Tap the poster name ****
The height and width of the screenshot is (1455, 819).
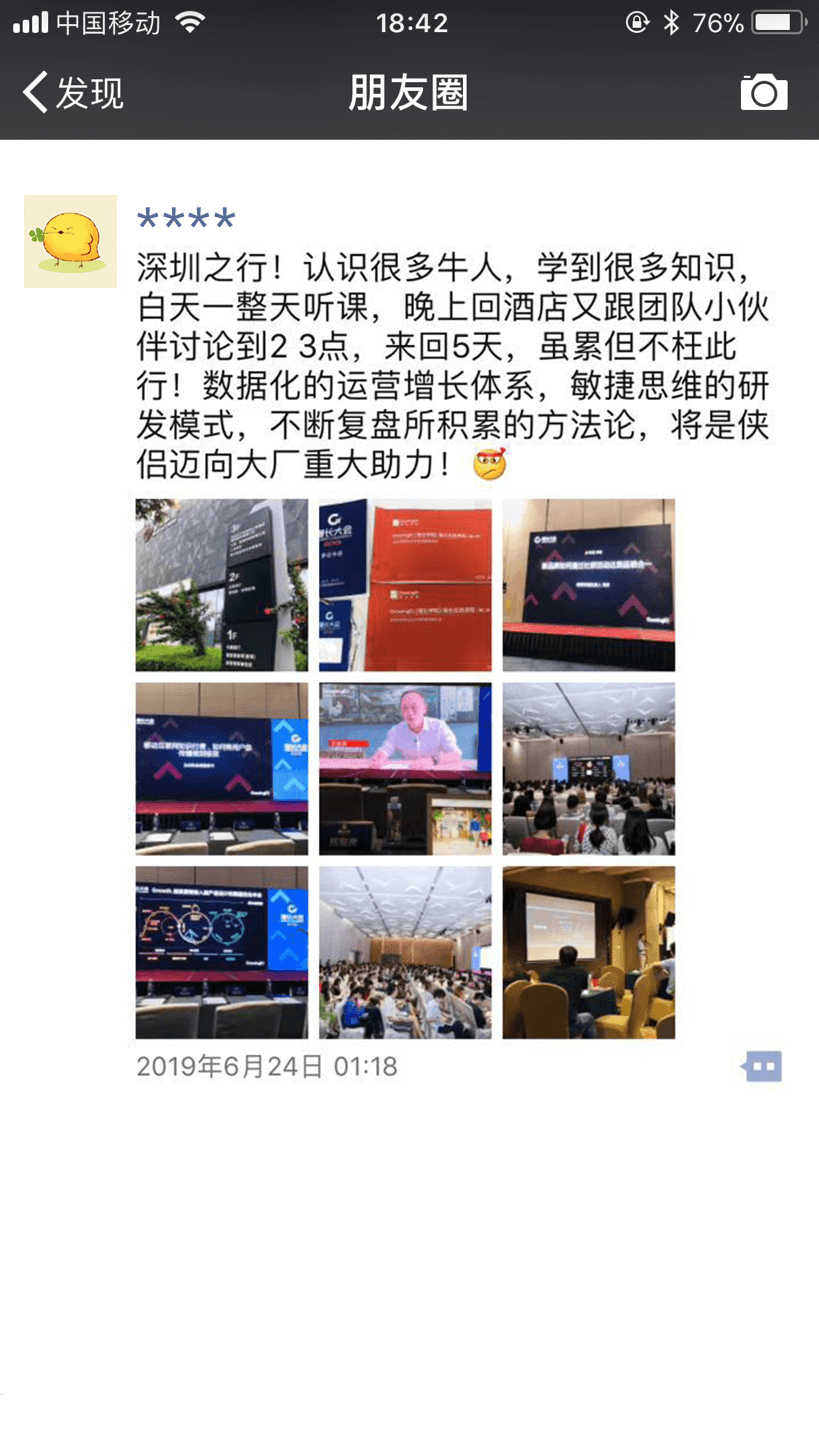click(186, 220)
